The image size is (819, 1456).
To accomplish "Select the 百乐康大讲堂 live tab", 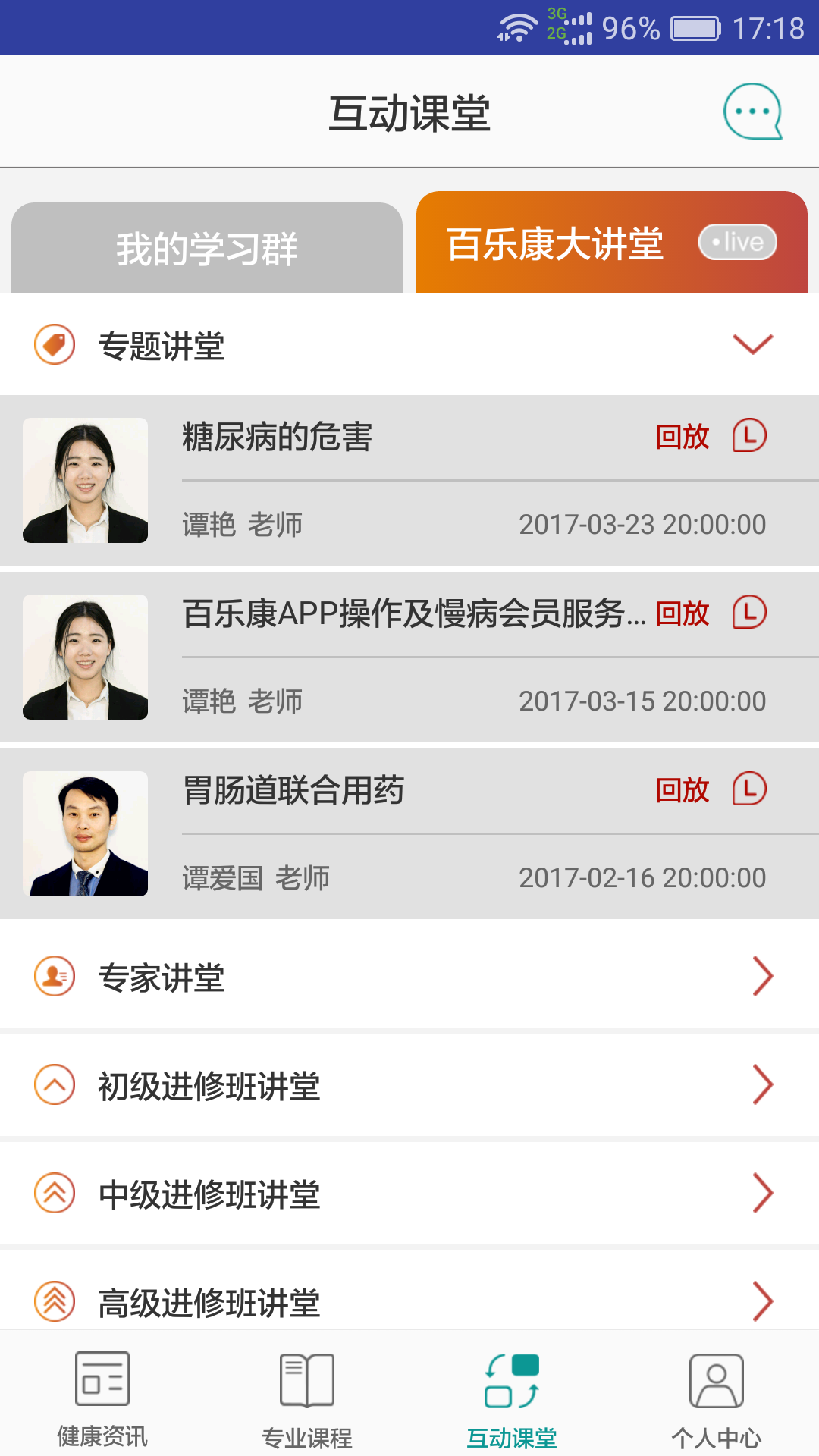I will (611, 244).
